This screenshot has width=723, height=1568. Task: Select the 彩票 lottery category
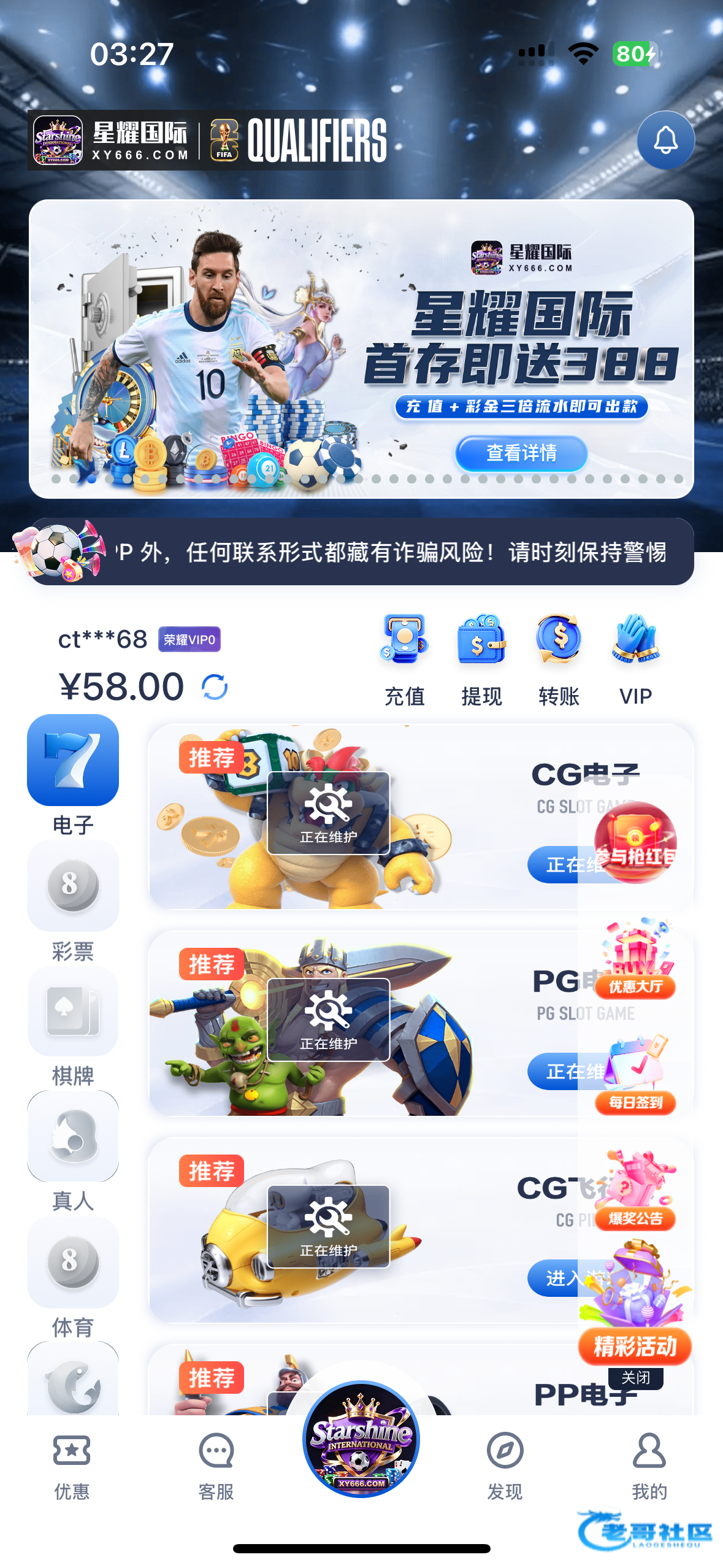point(73,901)
